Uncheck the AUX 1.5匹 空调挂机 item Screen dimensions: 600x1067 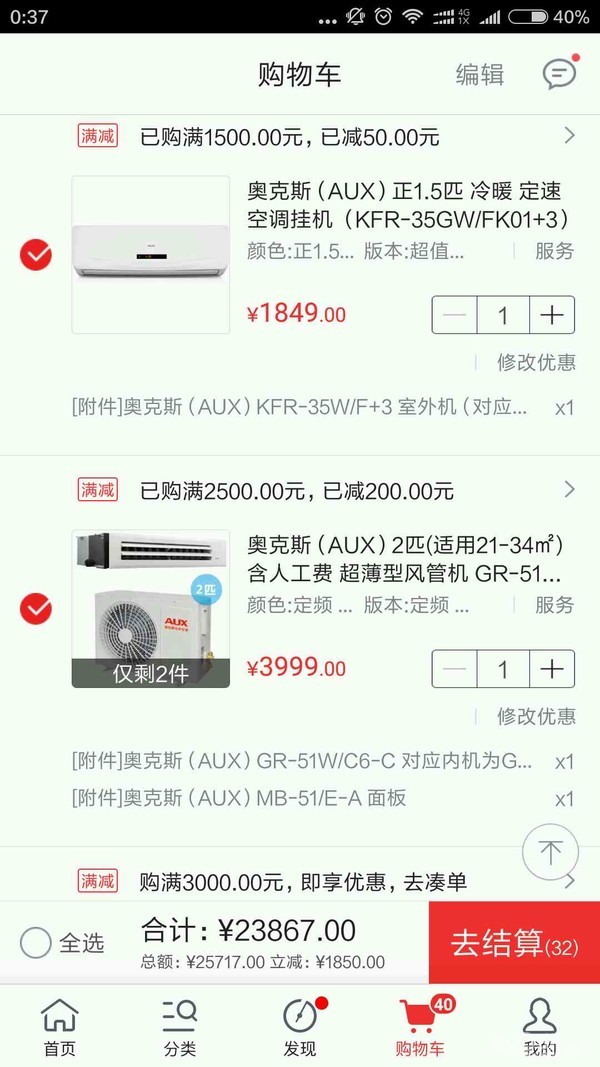click(x=36, y=255)
